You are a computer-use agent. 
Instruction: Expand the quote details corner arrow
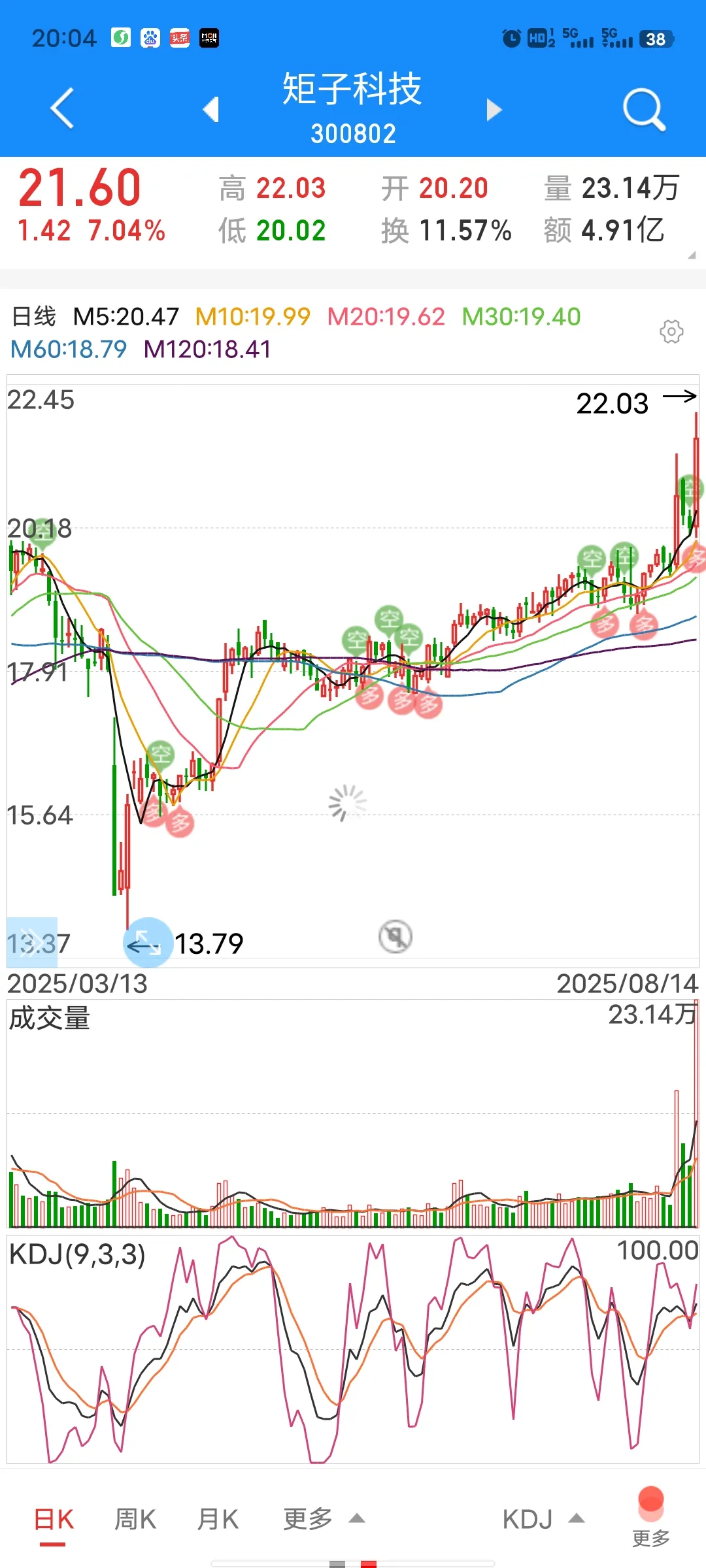[692, 255]
